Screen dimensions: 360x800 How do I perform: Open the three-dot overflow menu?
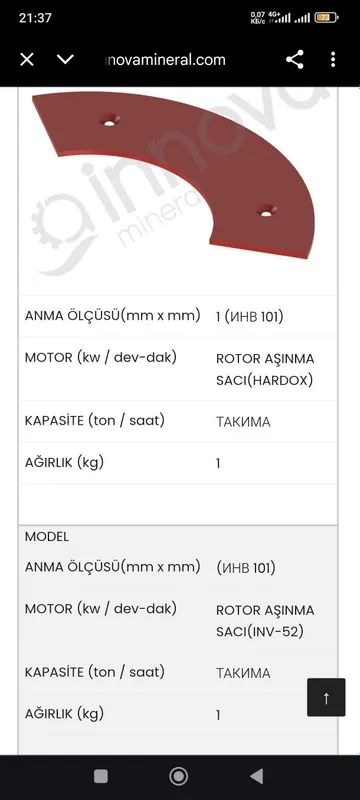click(332, 60)
